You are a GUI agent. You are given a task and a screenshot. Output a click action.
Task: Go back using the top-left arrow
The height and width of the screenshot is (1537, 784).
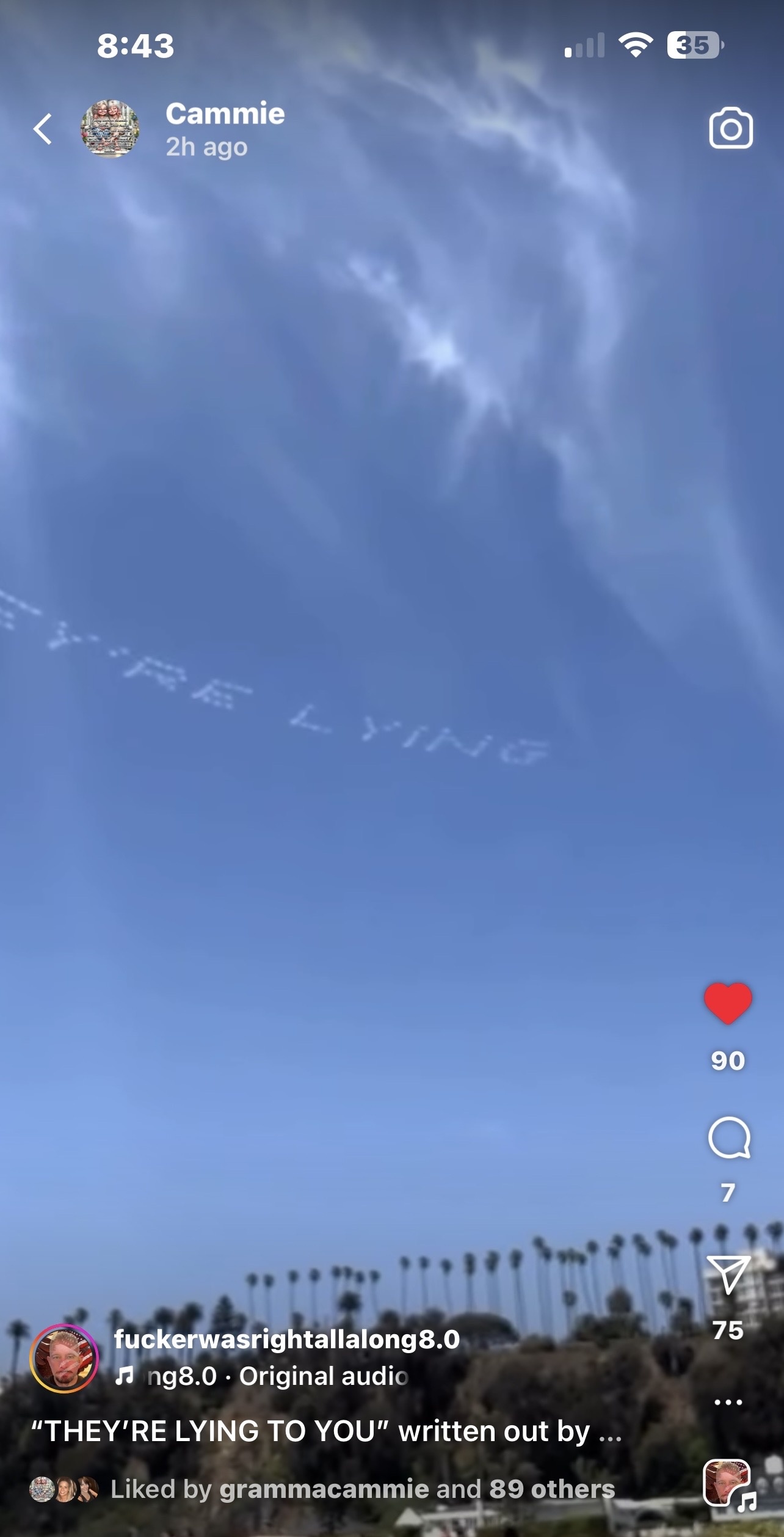pyautogui.click(x=43, y=129)
